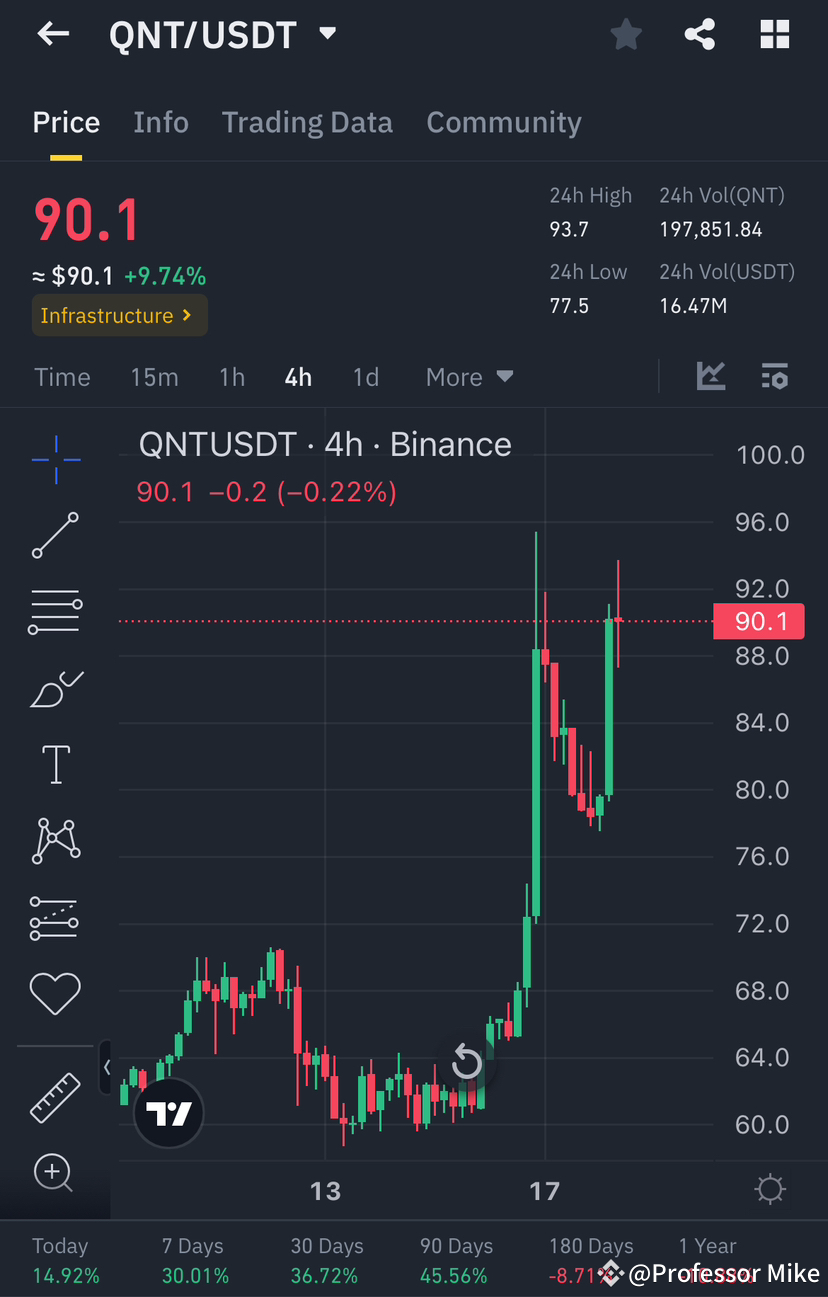Expand the QNT/USDT pair dropdown

point(327,33)
